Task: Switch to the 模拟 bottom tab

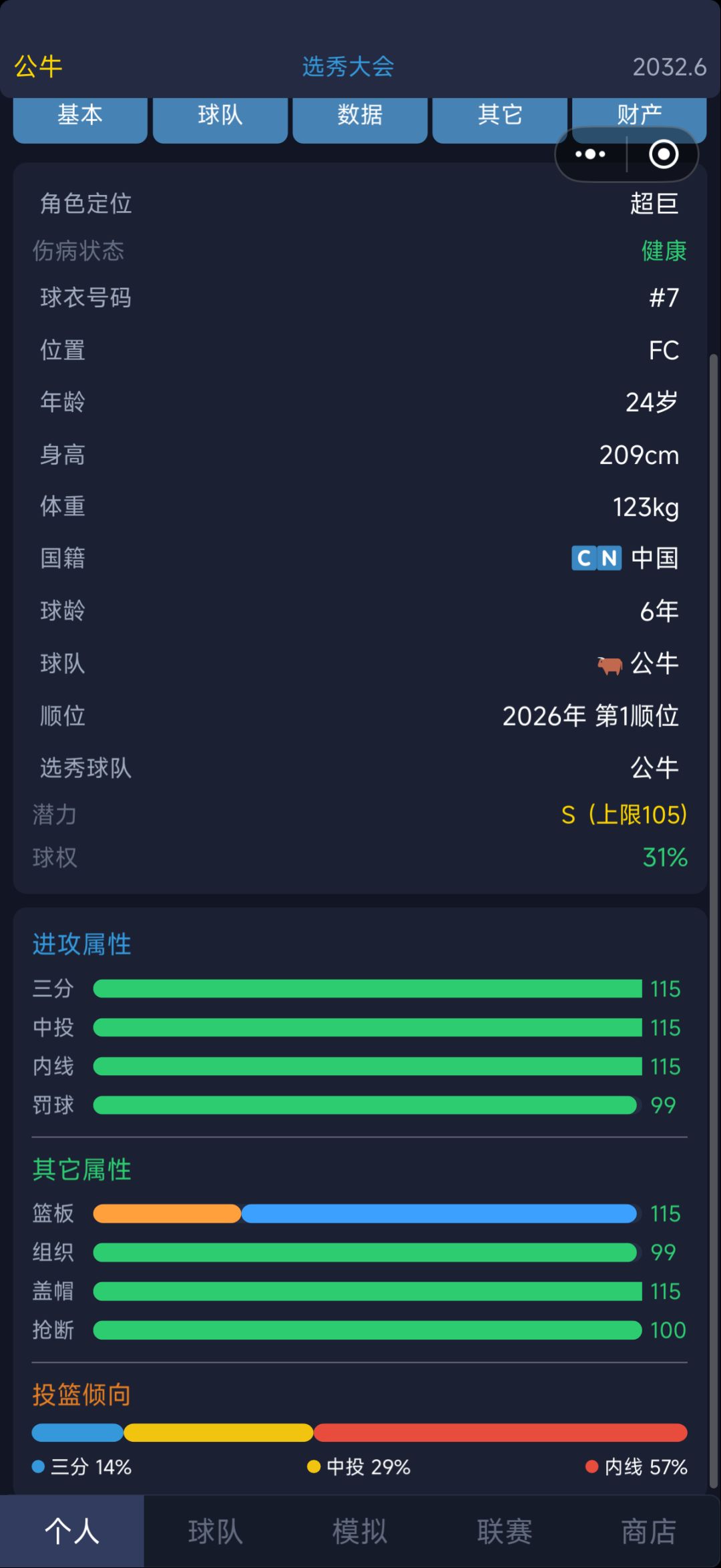Action: coord(360,1531)
